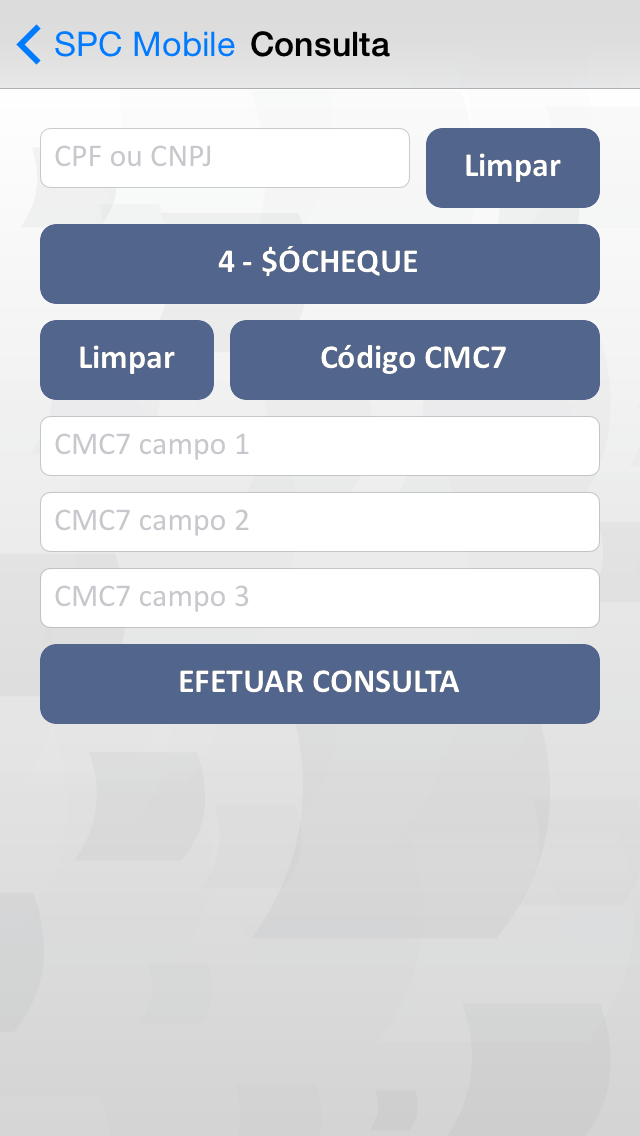This screenshot has width=640, height=1136.
Task: Tap the CPF ou CNPJ field
Action: pos(225,158)
